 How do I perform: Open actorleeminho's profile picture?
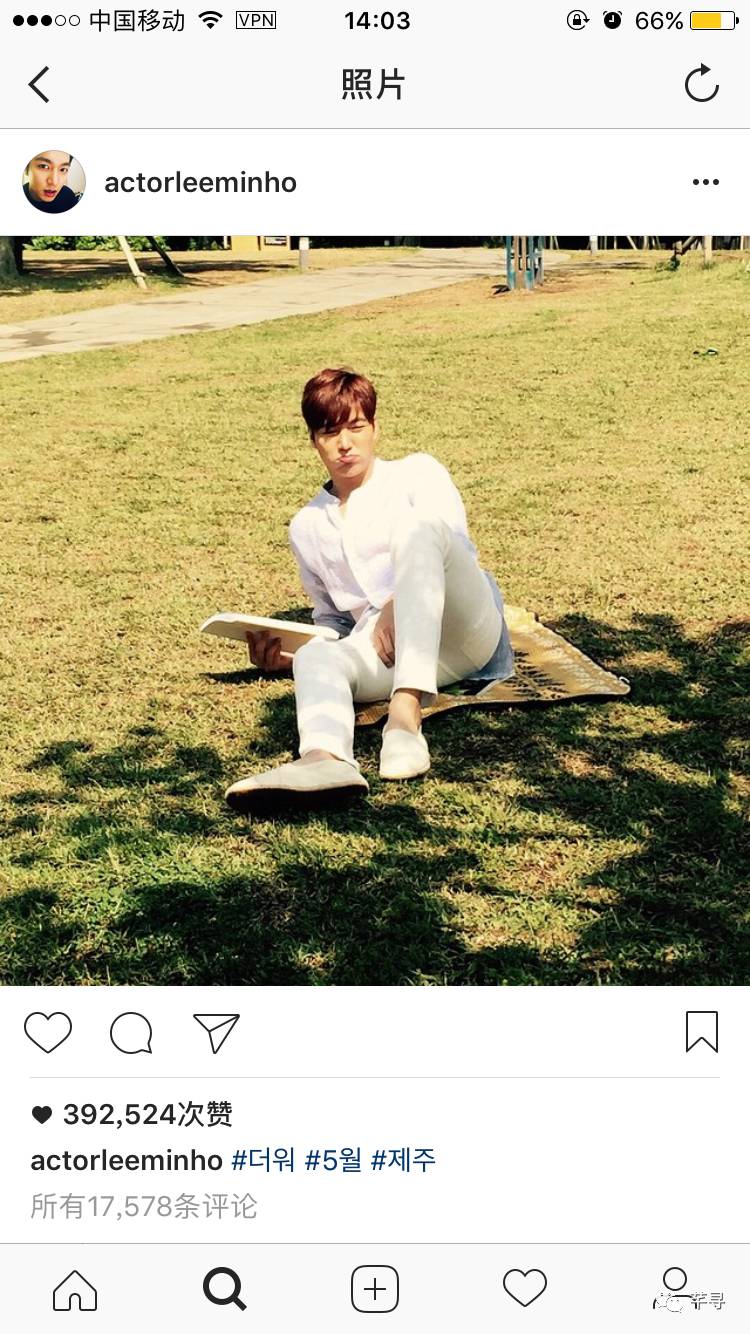pyautogui.click(x=54, y=182)
